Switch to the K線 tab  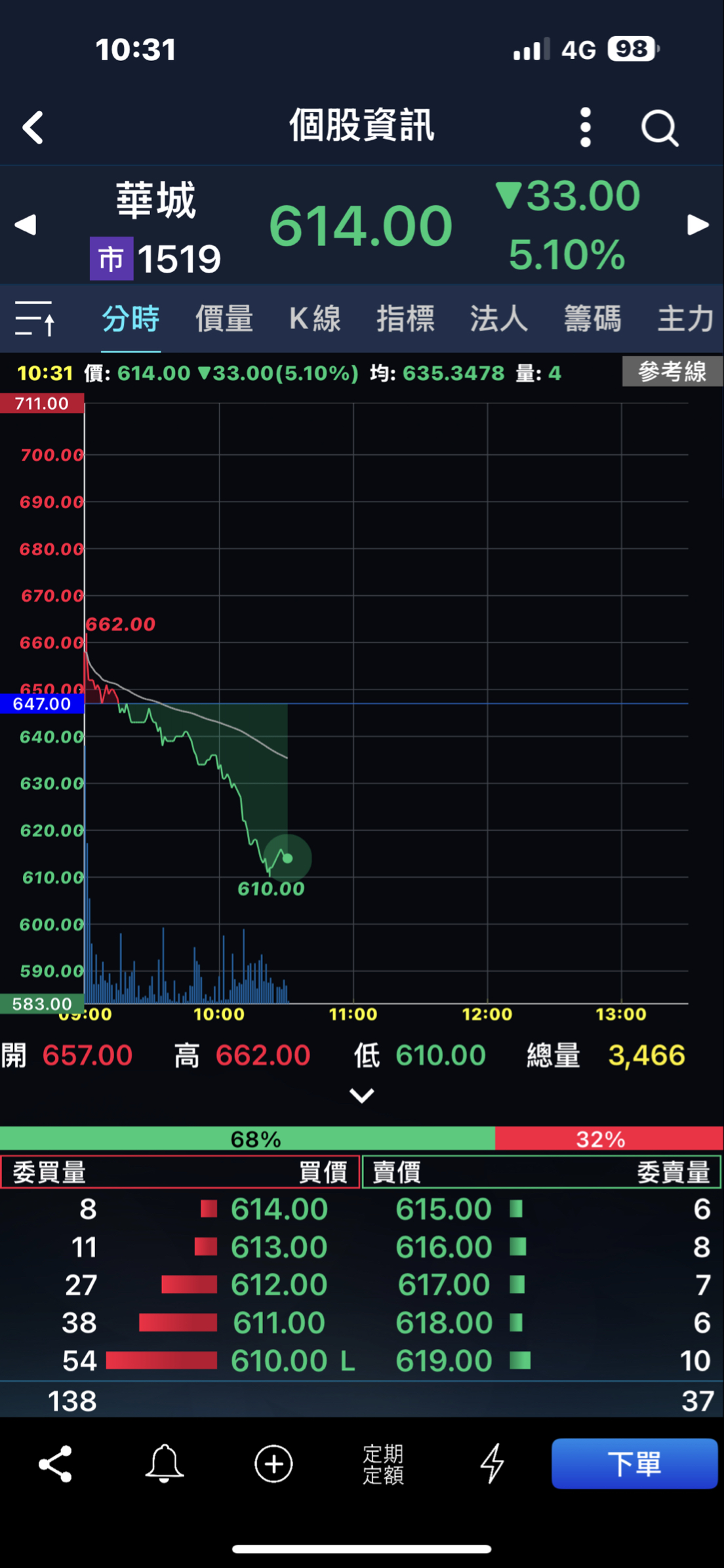[x=315, y=319]
